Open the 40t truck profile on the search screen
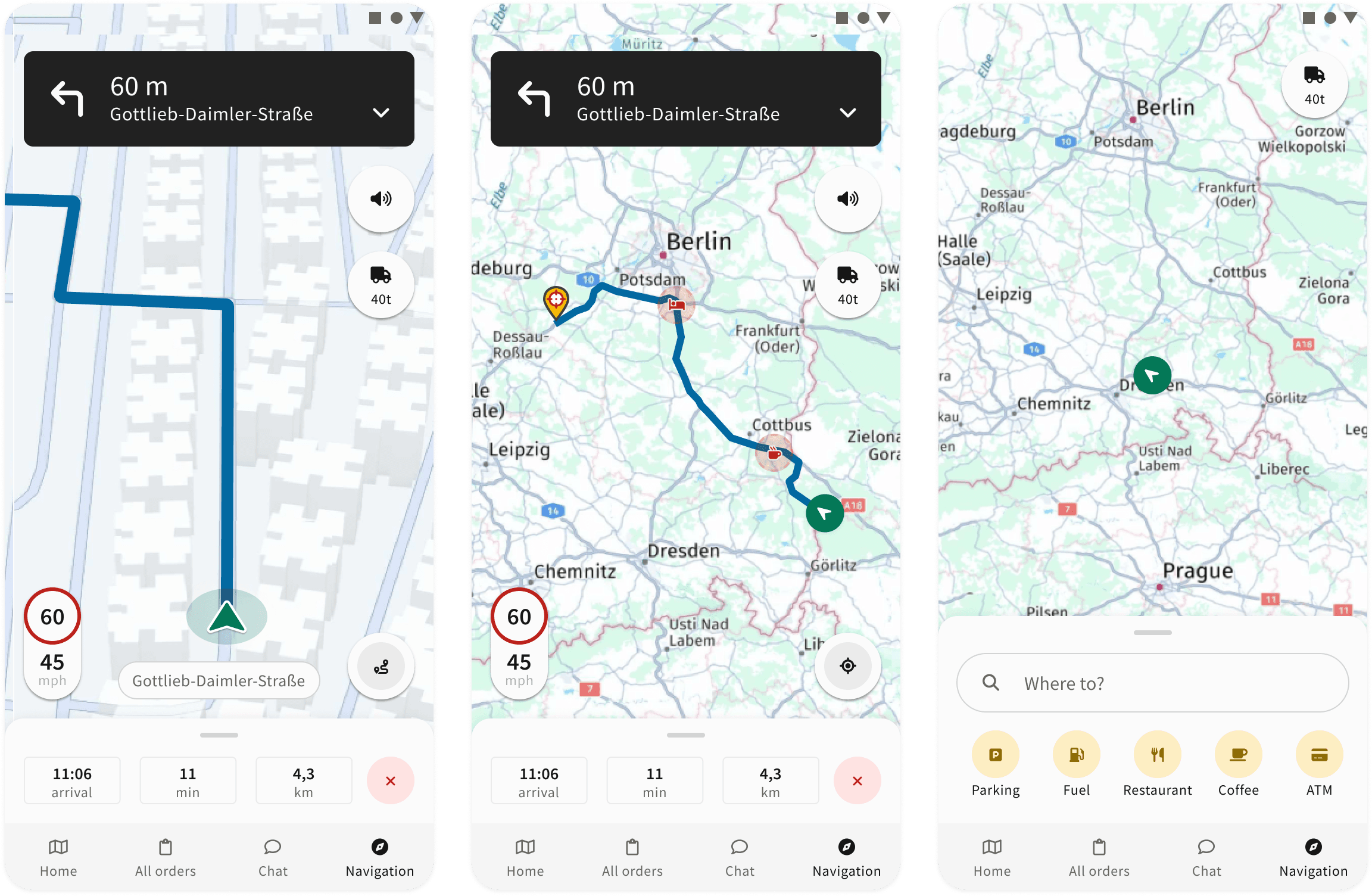 [x=1315, y=85]
